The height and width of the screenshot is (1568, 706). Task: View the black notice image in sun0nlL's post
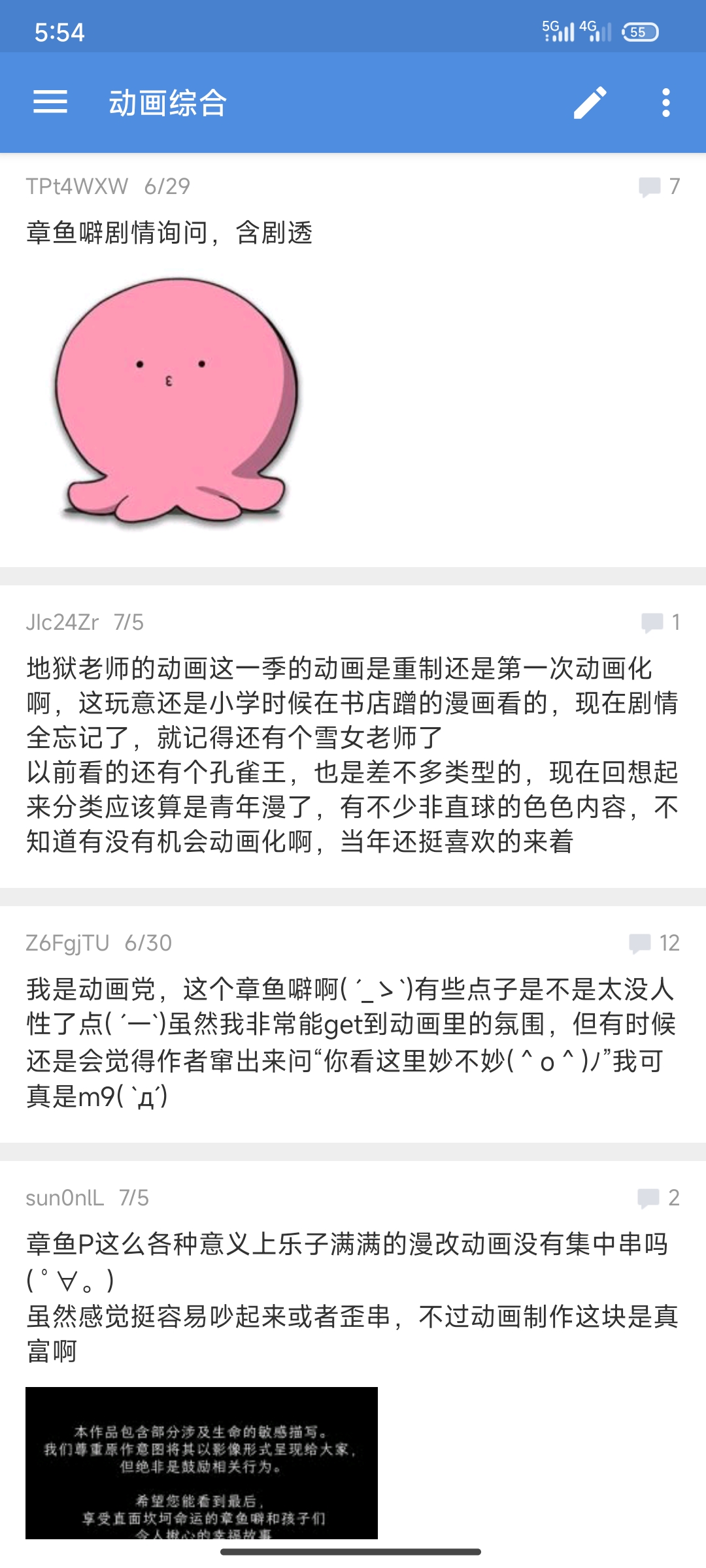[201, 1462]
